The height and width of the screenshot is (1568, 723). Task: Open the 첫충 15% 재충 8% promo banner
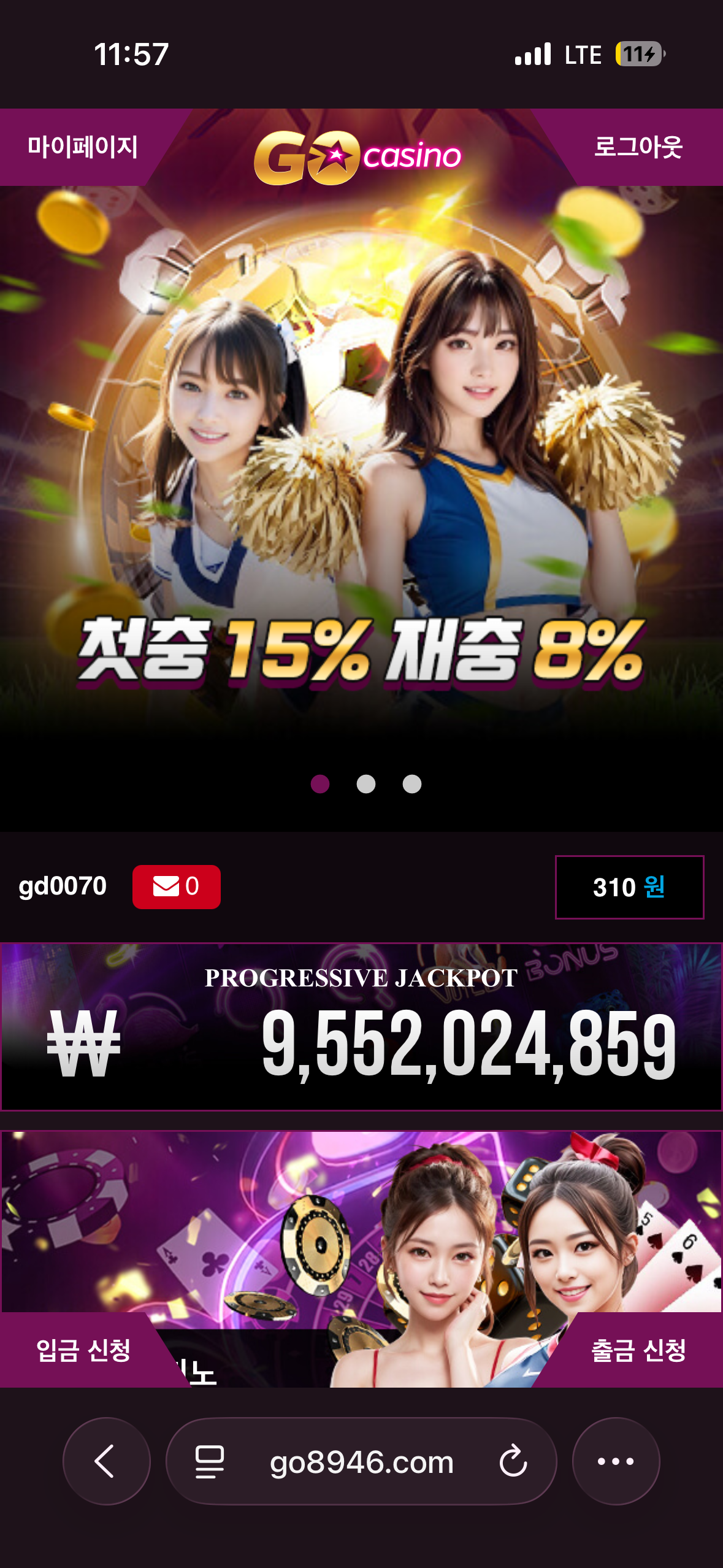(361, 466)
